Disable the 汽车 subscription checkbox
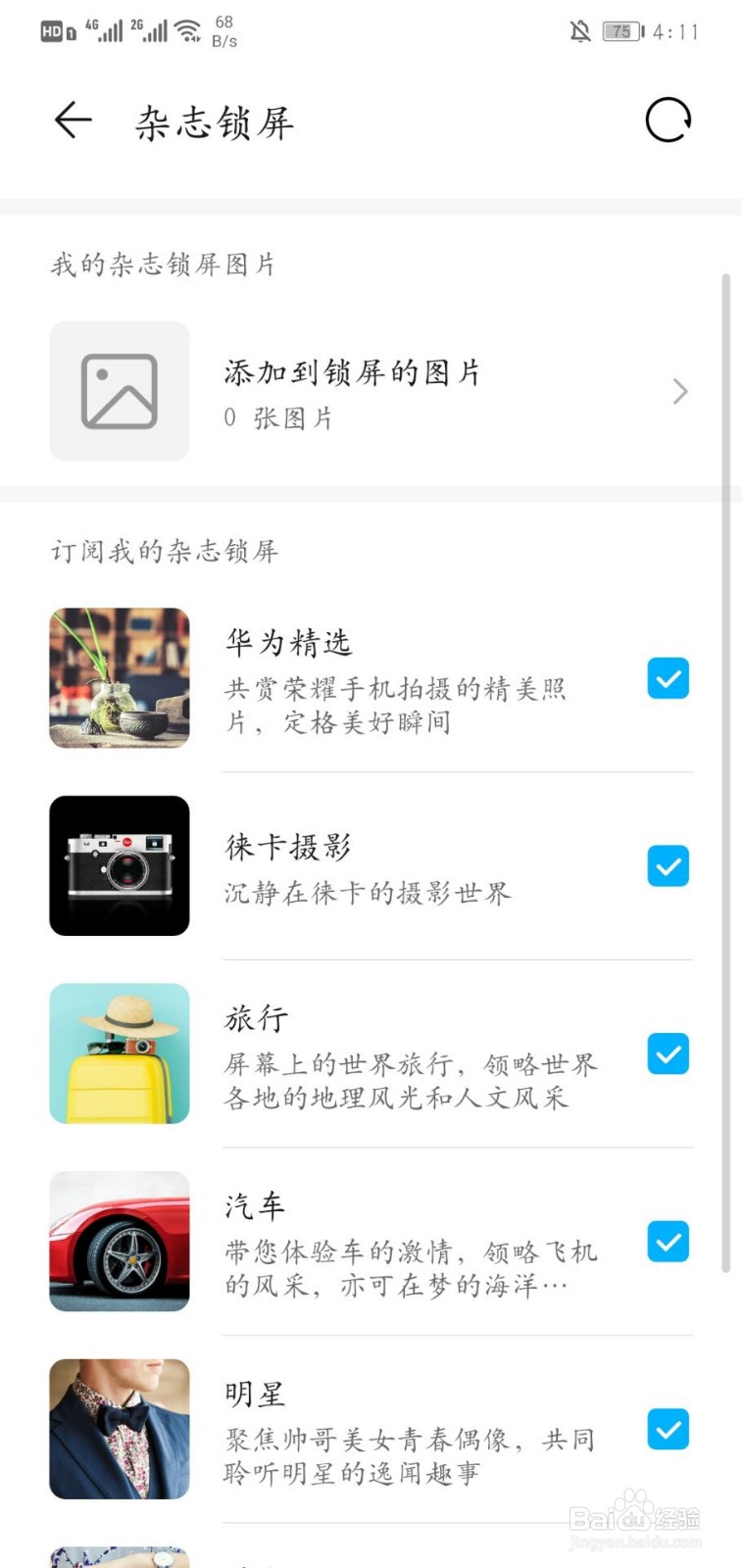 pyautogui.click(x=668, y=1242)
